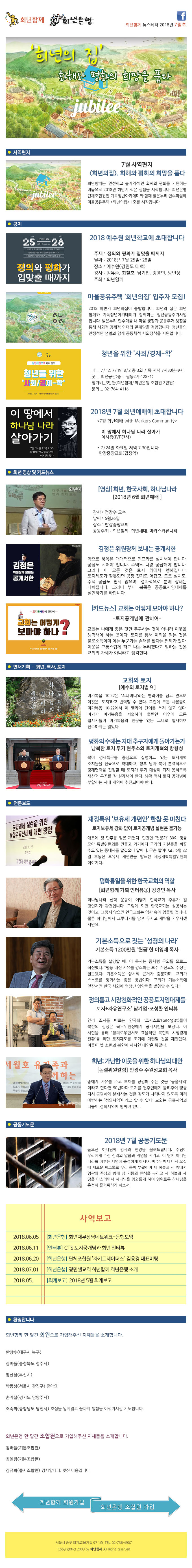Open the Facebook icon in the header

pos(181,16)
